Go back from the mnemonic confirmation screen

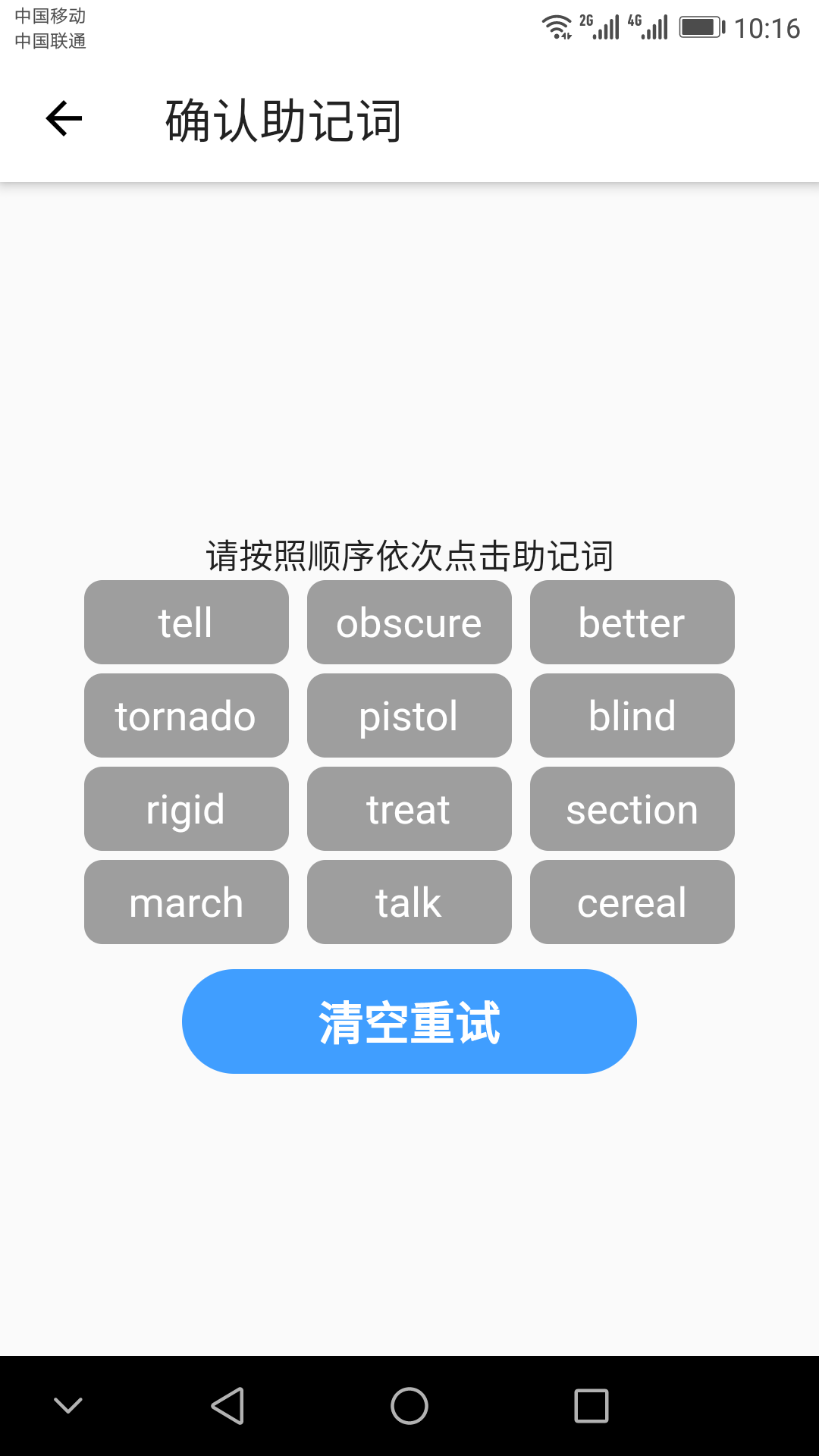[x=64, y=119]
